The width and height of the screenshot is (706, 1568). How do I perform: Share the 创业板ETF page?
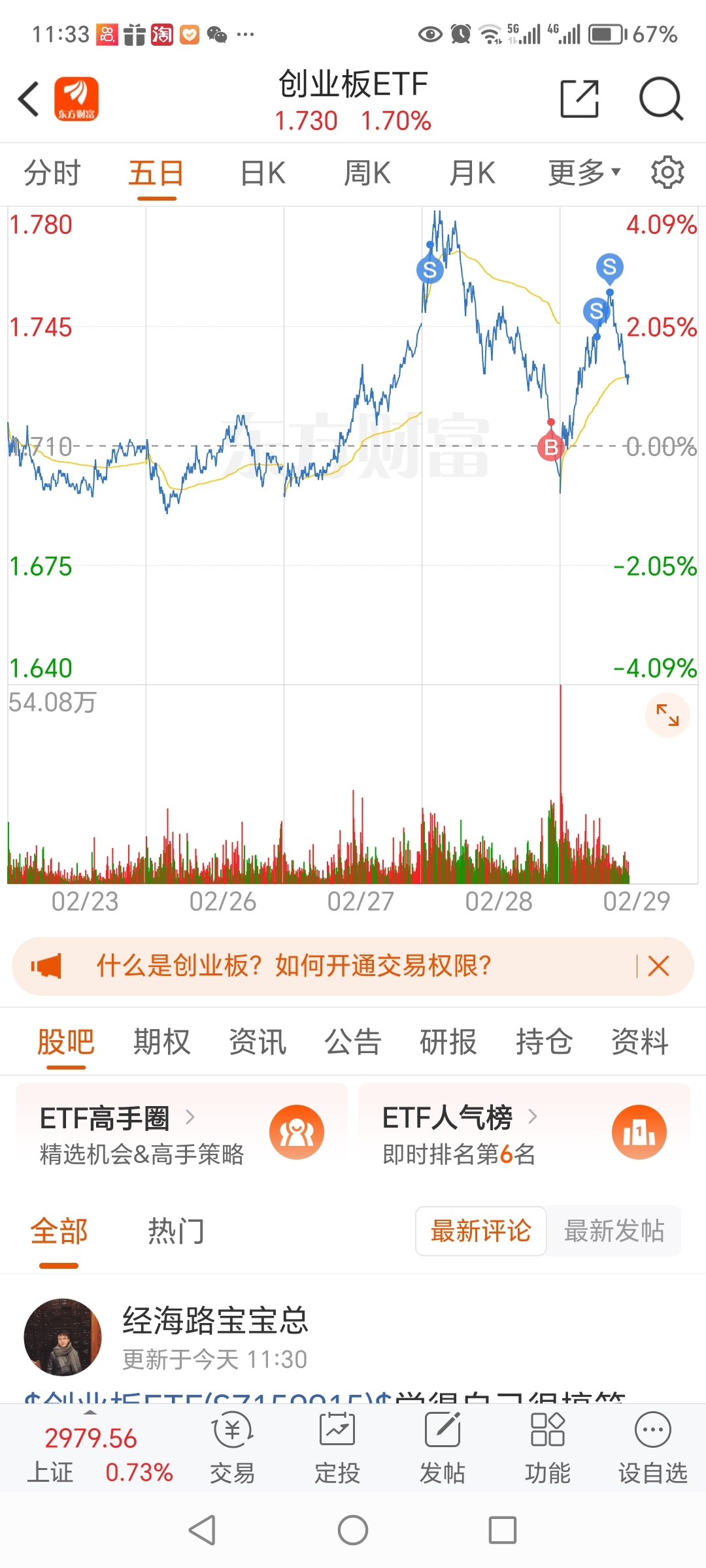point(579,98)
